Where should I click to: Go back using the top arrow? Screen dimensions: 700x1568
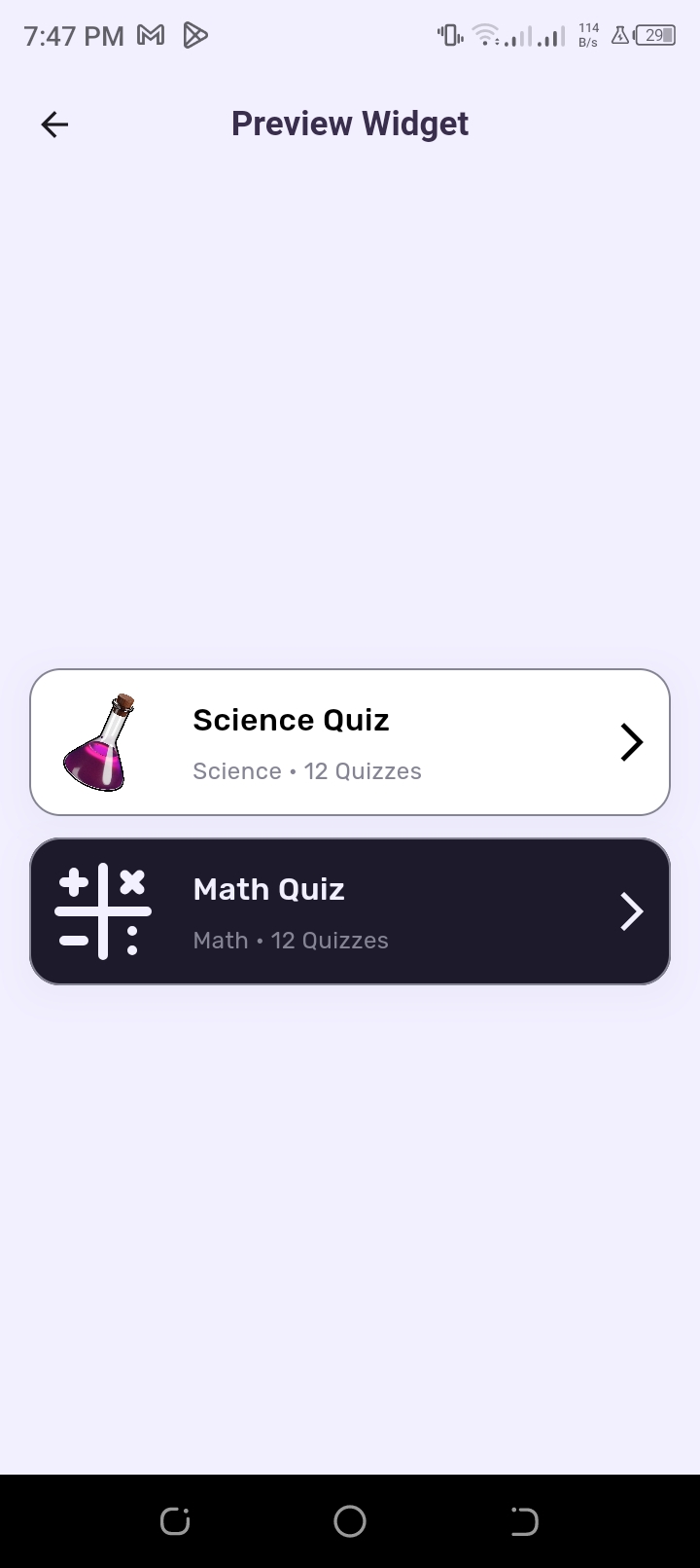pos(54,125)
